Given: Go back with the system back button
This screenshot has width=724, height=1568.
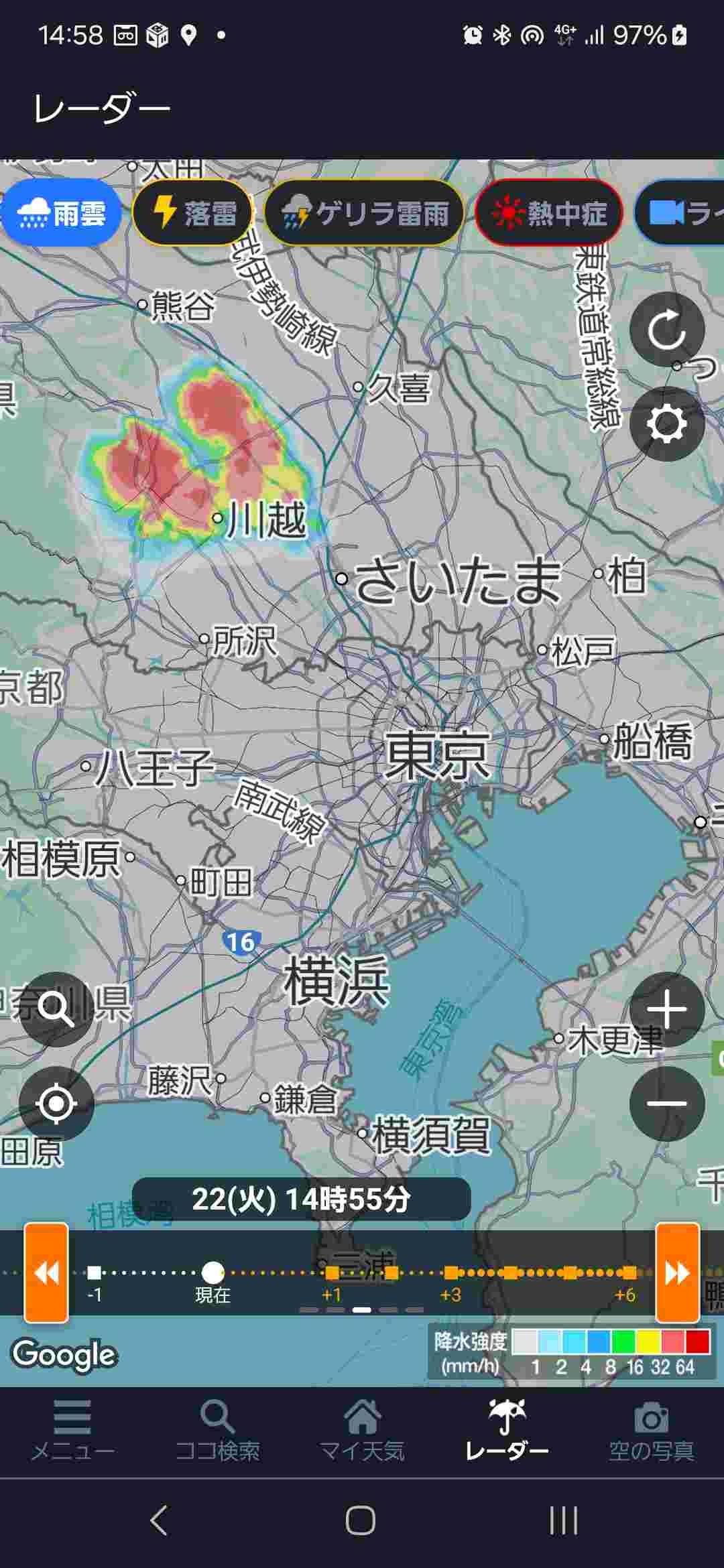Looking at the screenshot, I should tap(159, 1520).
